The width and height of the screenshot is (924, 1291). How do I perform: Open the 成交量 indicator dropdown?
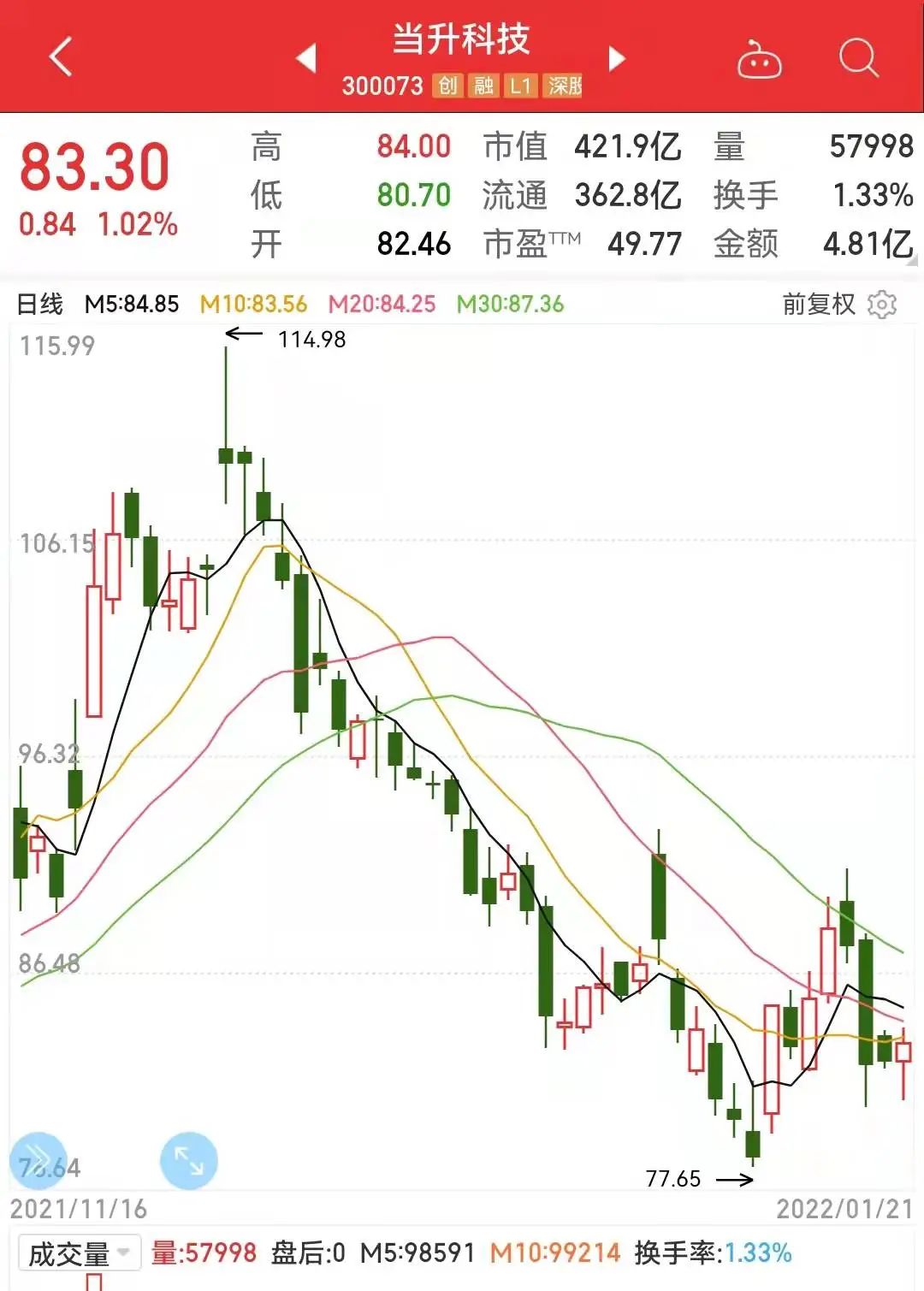click(x=79, y=1253)
